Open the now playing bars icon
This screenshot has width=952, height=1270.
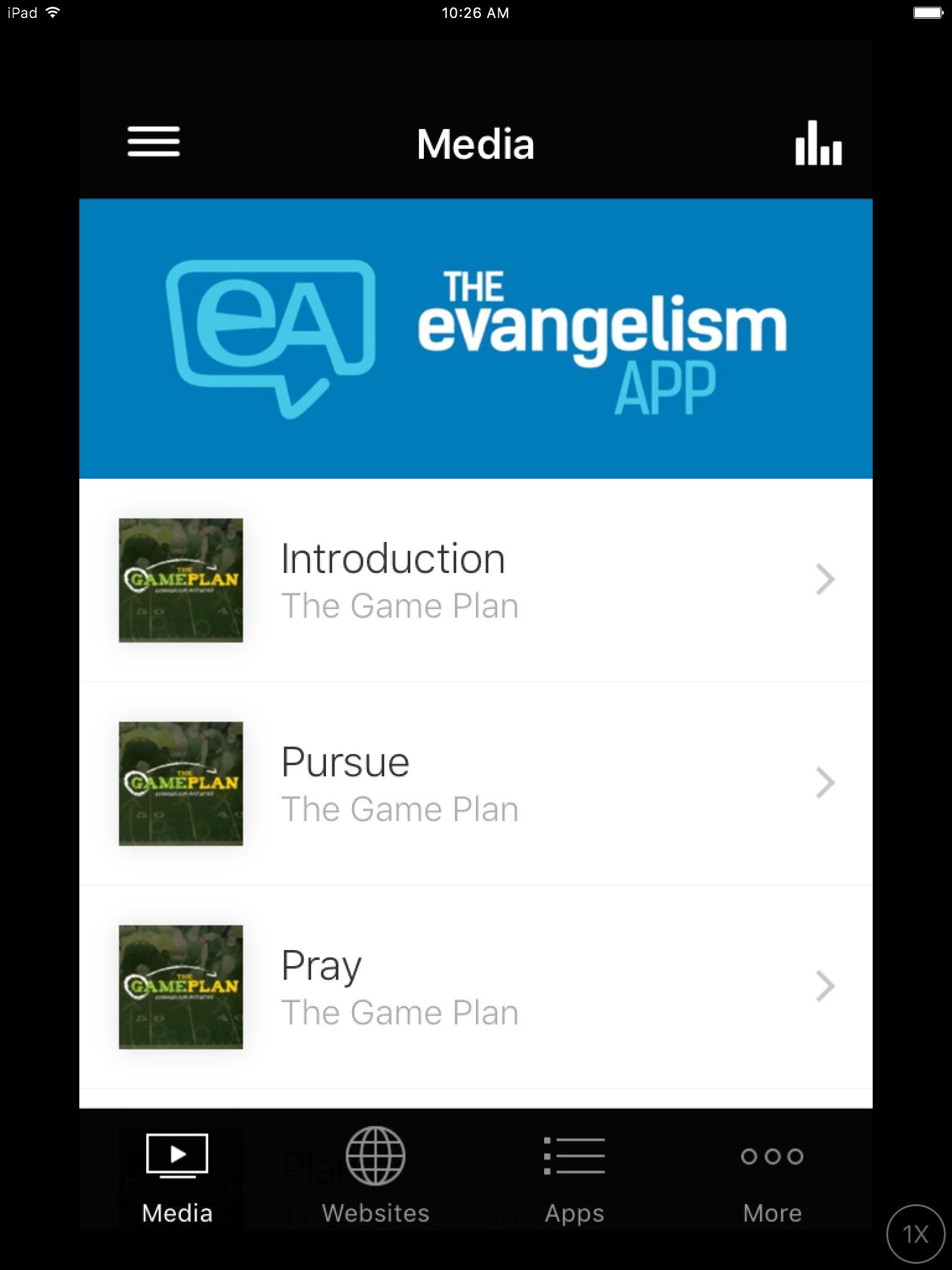coord(818,143)
